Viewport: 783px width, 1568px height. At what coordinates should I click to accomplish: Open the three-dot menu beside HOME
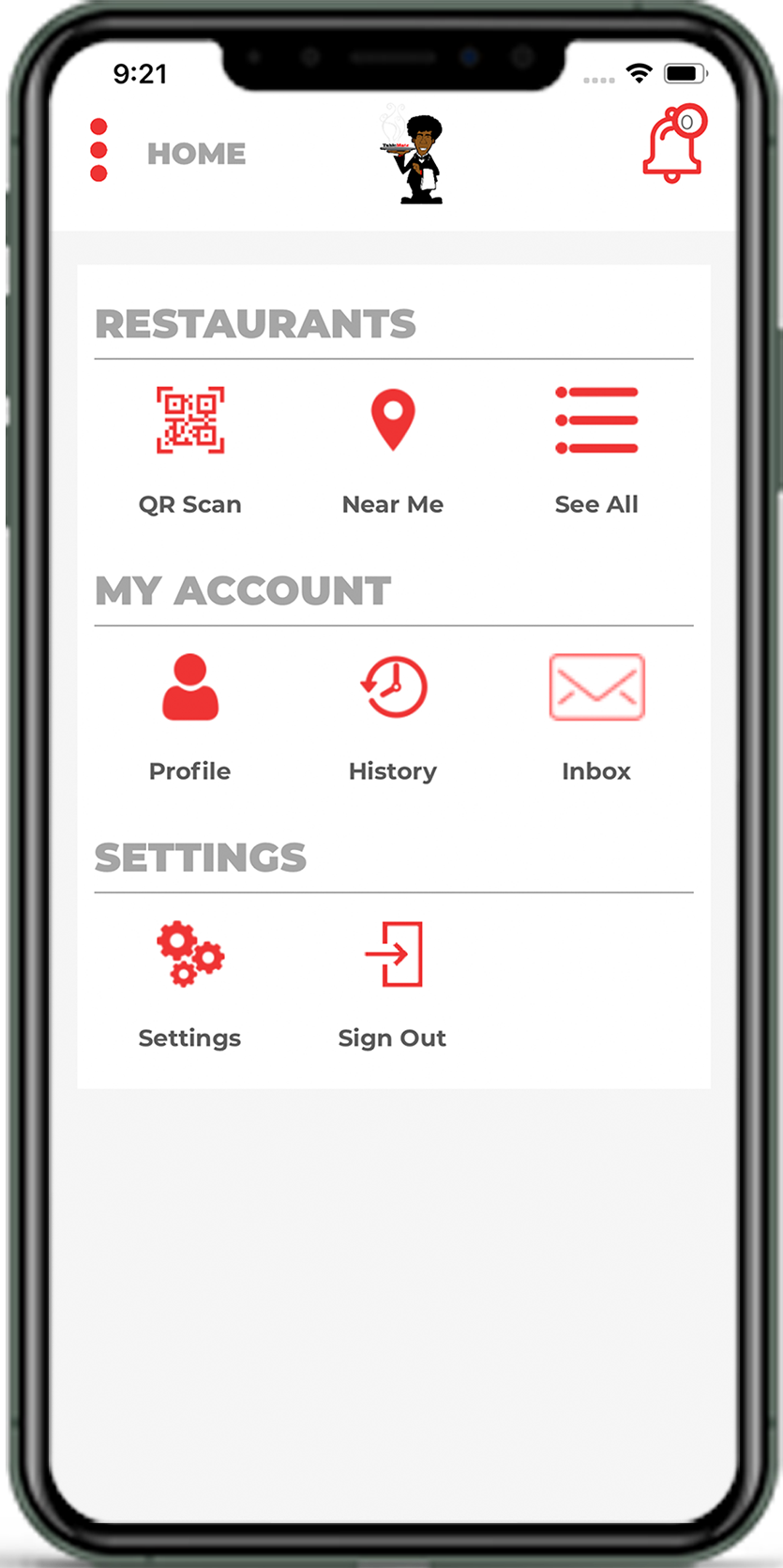coord(98,150)
